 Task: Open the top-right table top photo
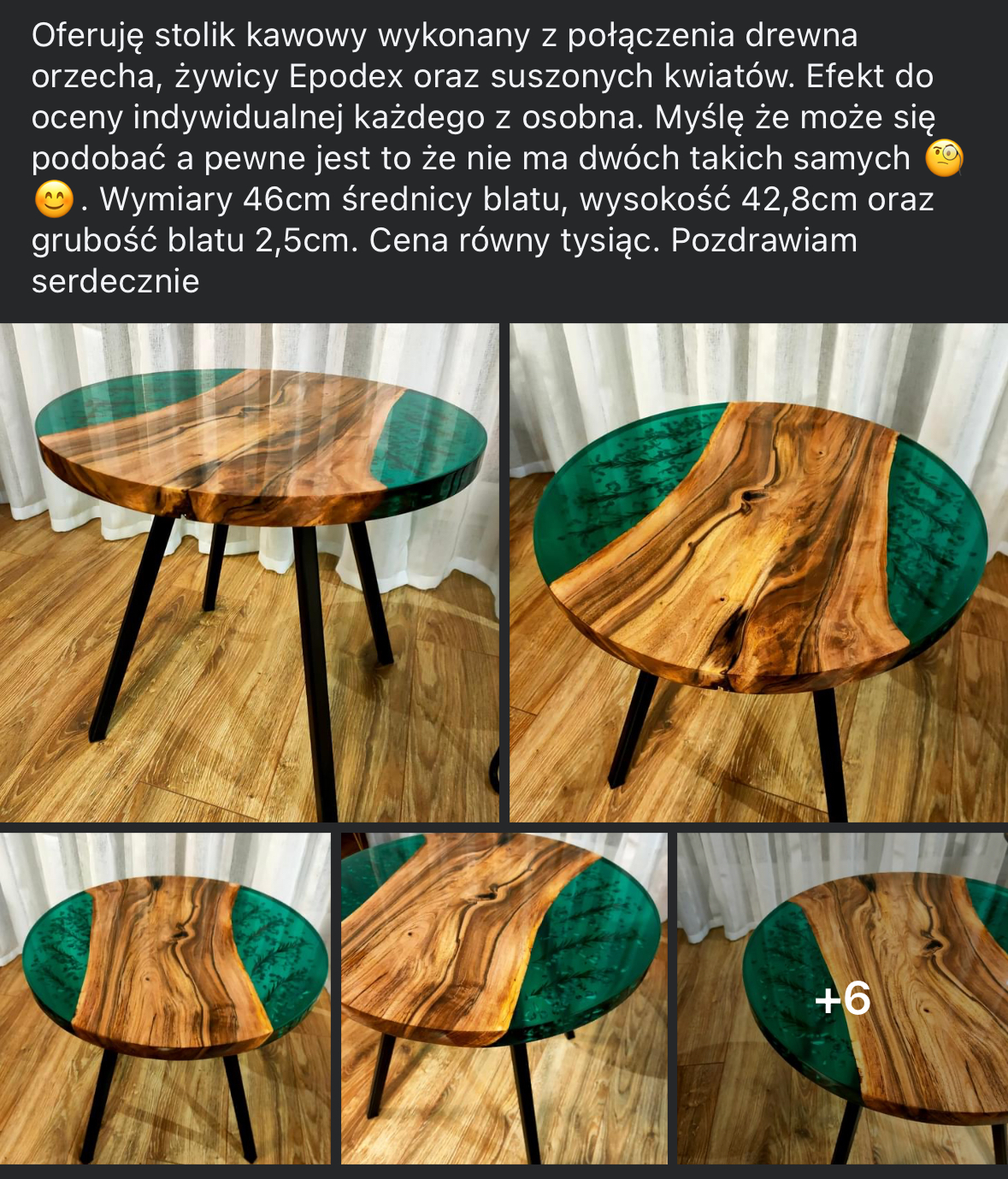click(758, 572)
